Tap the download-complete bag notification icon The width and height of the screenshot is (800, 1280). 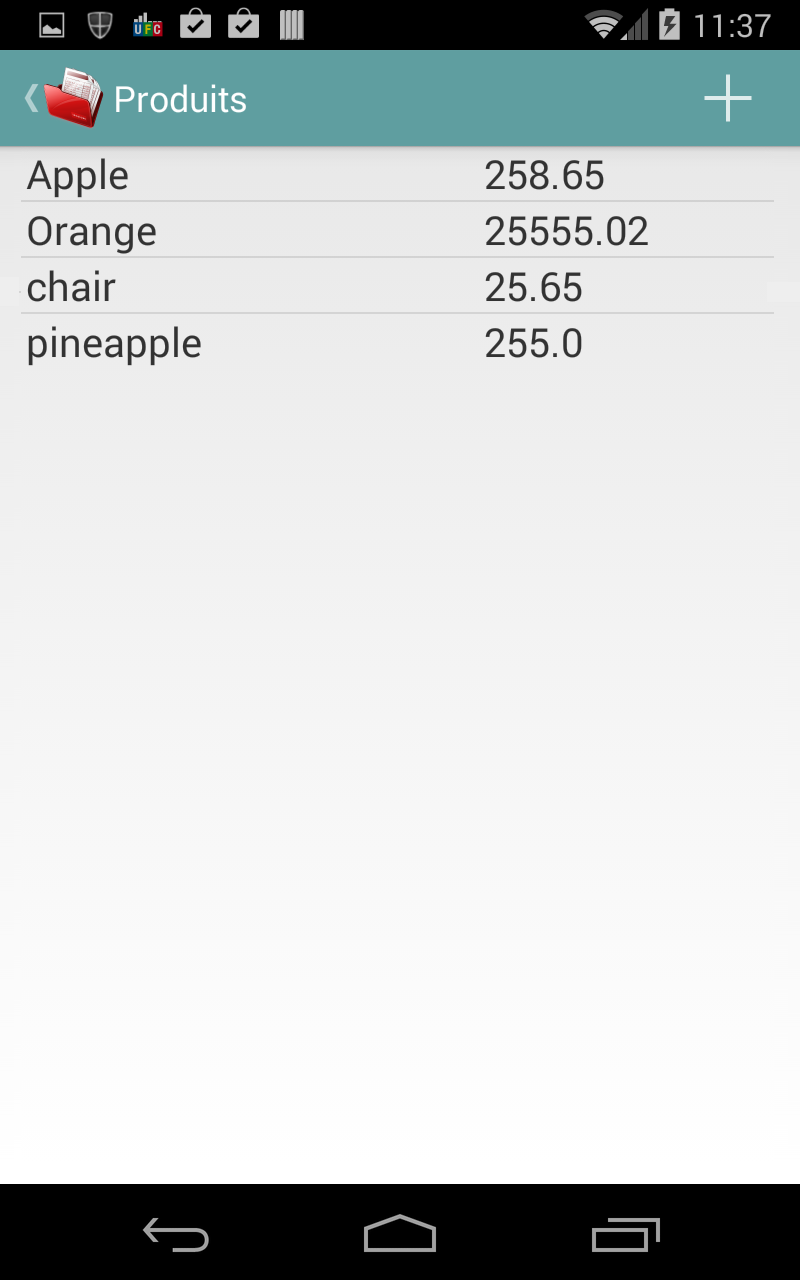(x=196, y=24)
